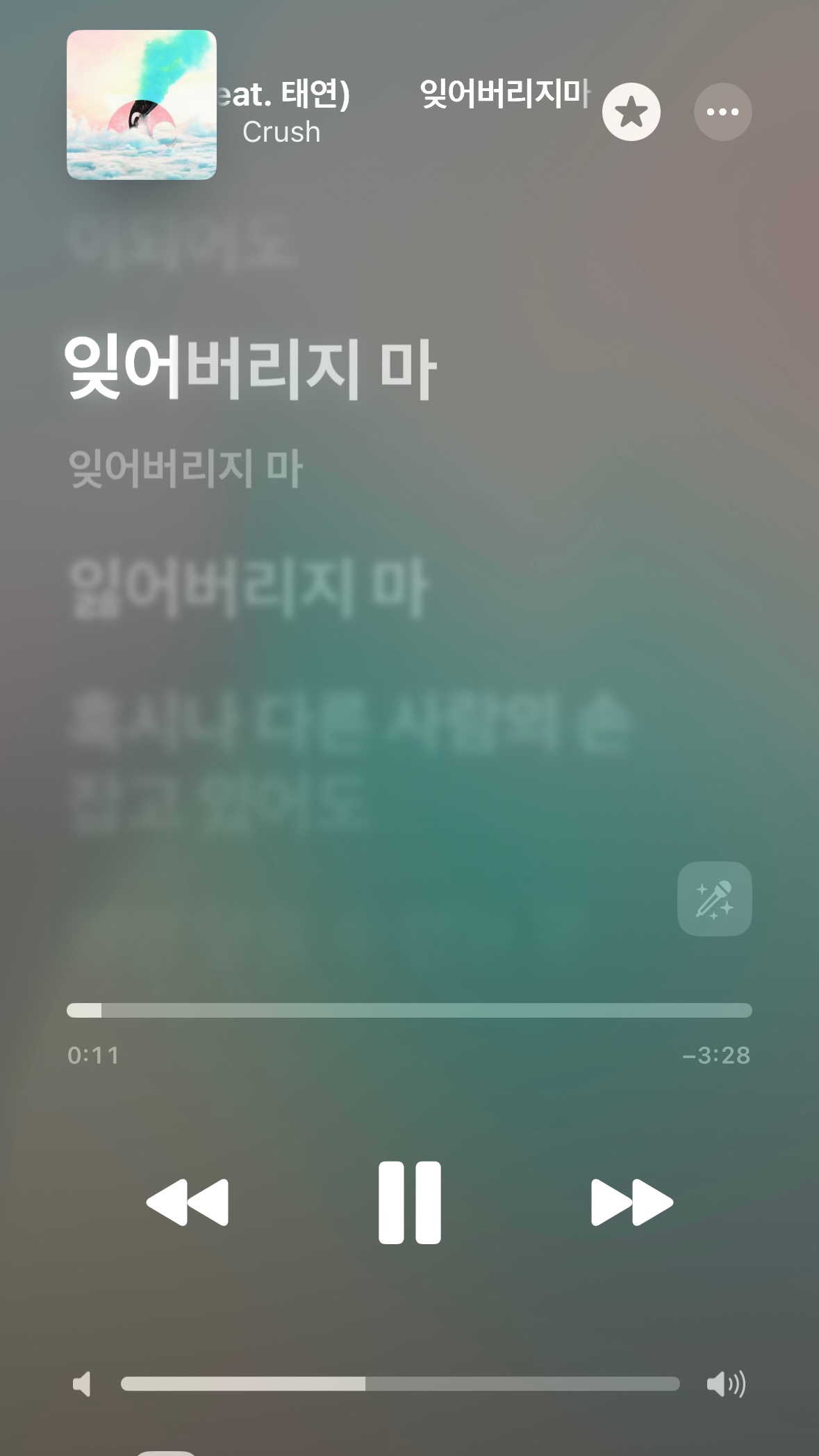Favorite this song with the star
This screenshot has width=819, height=1456.
tap(631, 112)
